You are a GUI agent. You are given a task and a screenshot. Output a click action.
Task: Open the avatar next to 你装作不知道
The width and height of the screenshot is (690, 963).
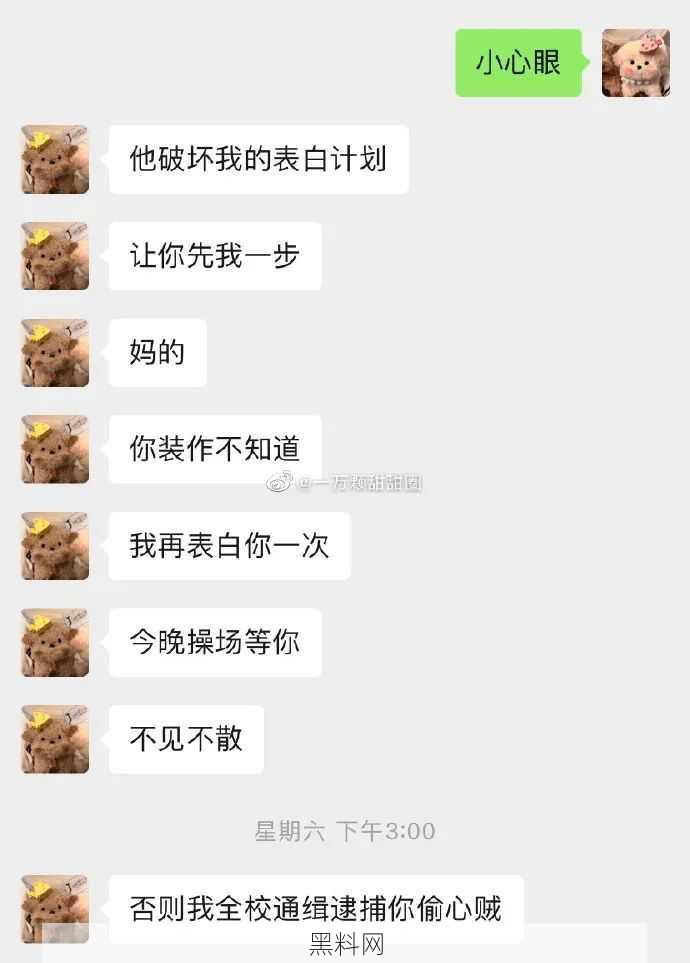coord(55,449)
